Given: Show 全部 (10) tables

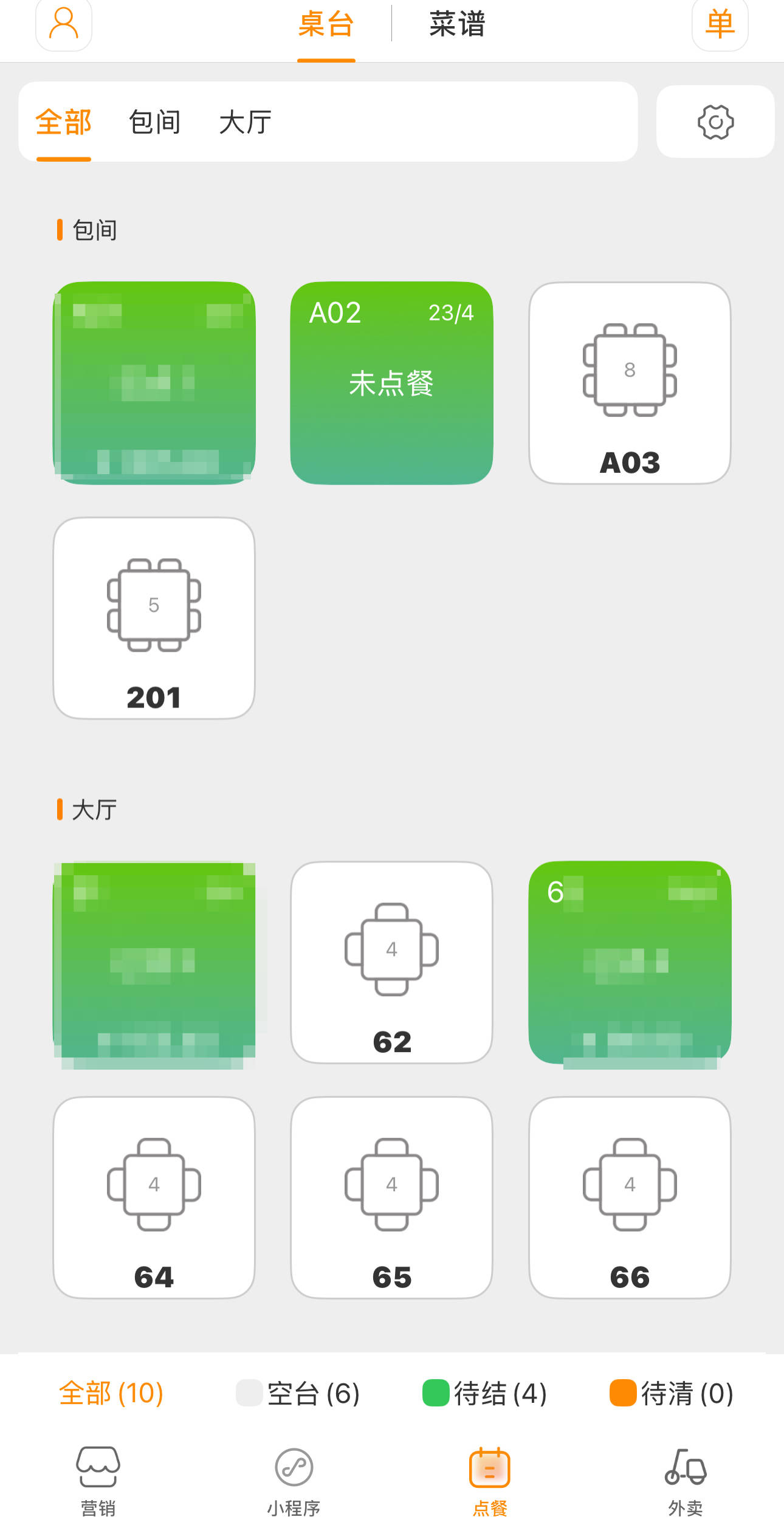Looking at the screenshot, I should [111, 1393].
